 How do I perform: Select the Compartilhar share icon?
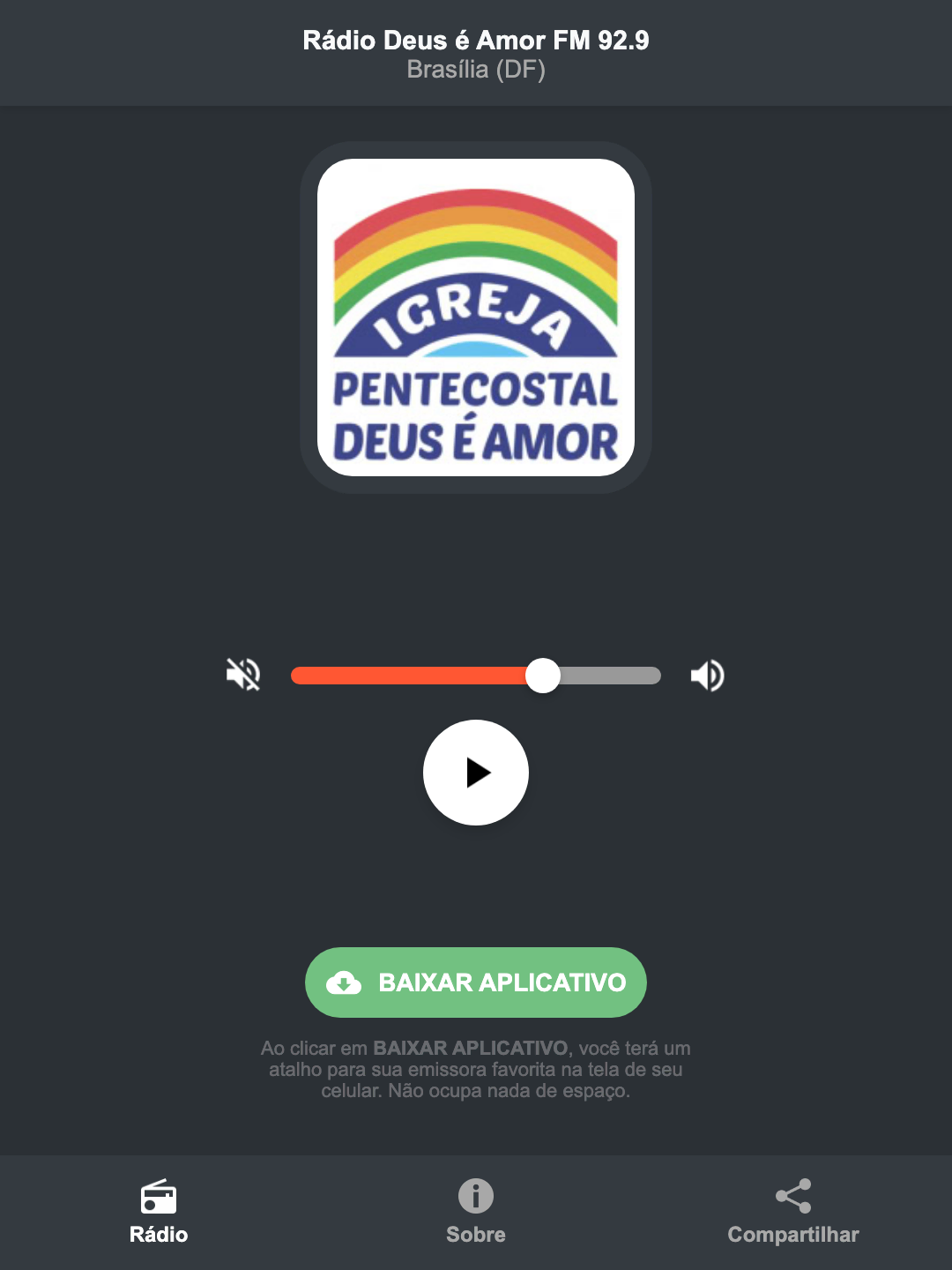[792, 1196]
